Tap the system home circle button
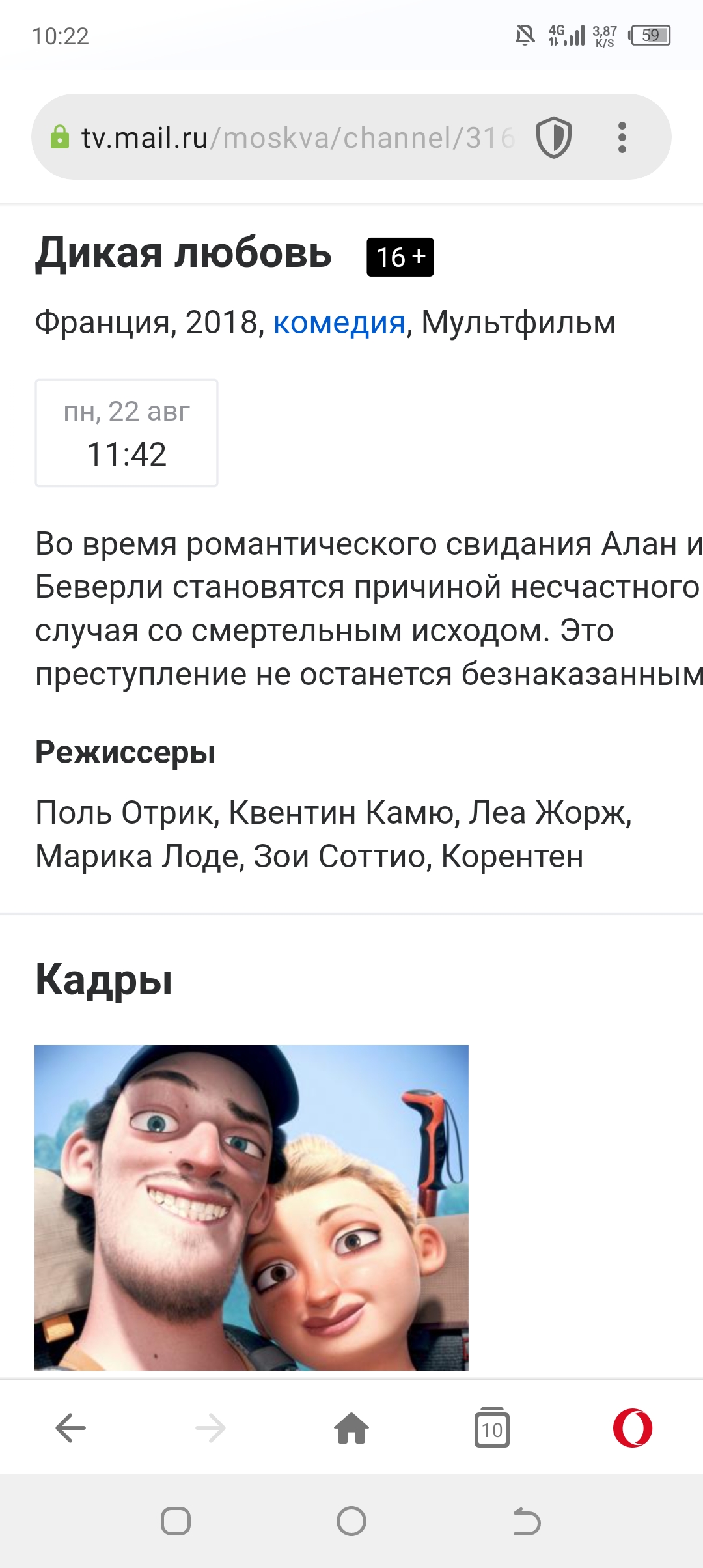The image size is (703, 1568). click(351, 1522)
